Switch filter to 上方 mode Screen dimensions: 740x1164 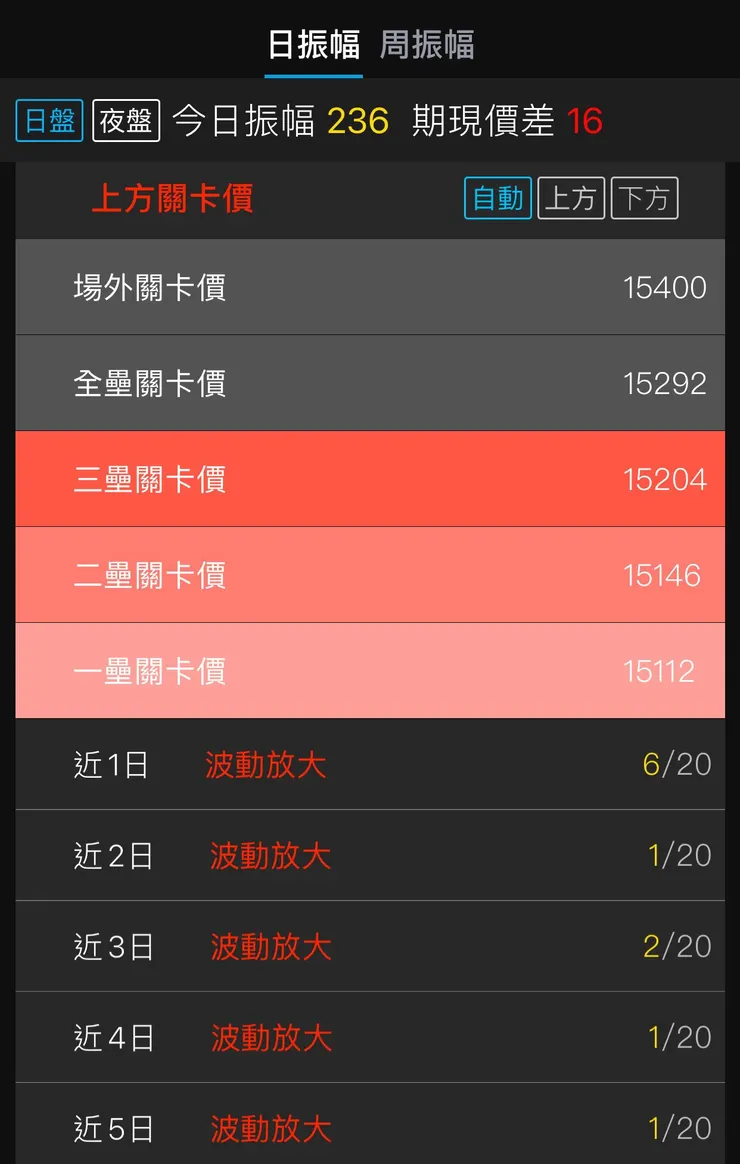click(x=571, y=198)
